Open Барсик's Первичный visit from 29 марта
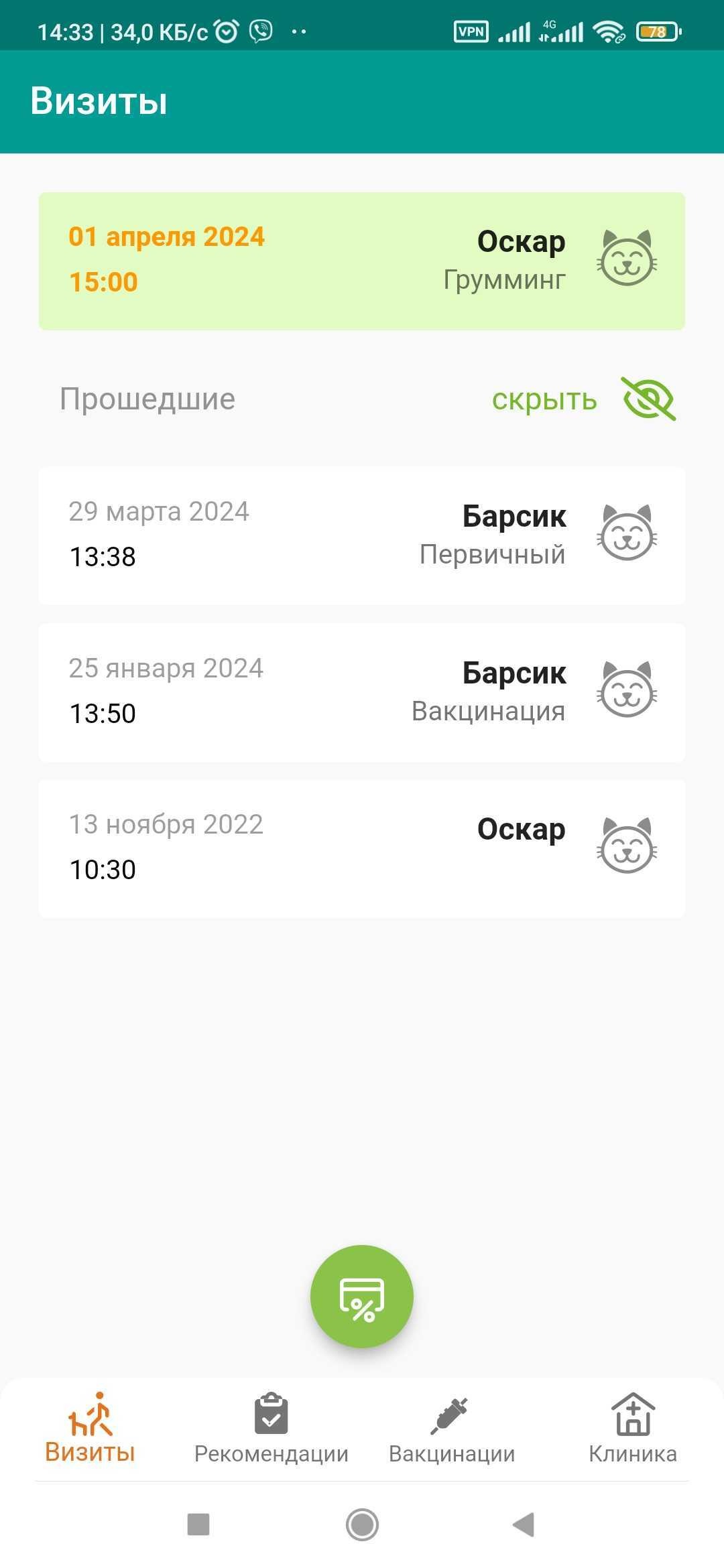The height and width of the screenshot is (1568, 724). tap(362, 535)
